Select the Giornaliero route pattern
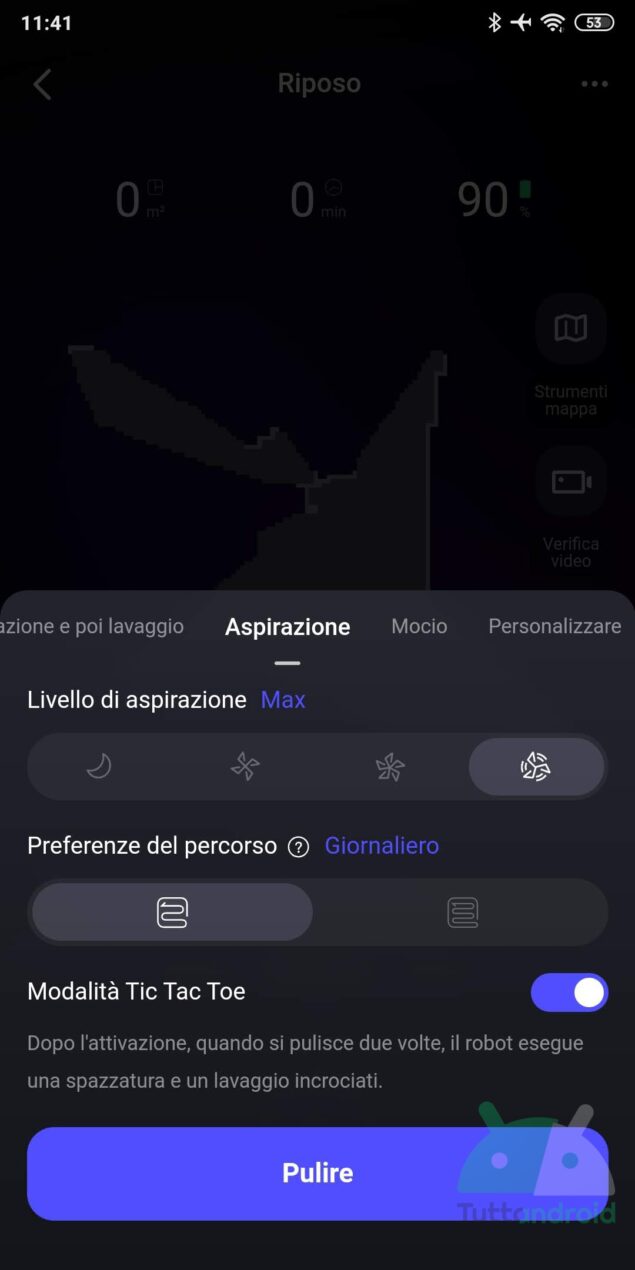The image size is (635, 1270). tap(172, 912)
